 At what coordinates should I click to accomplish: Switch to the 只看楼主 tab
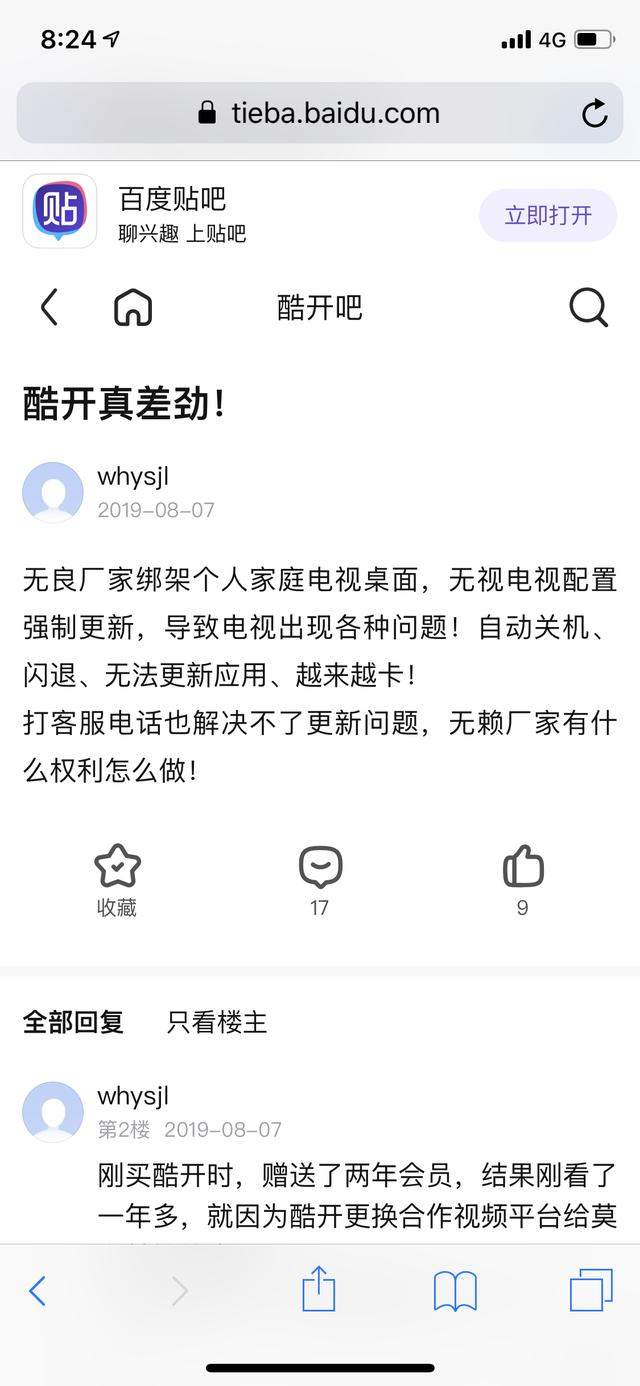217,1021
